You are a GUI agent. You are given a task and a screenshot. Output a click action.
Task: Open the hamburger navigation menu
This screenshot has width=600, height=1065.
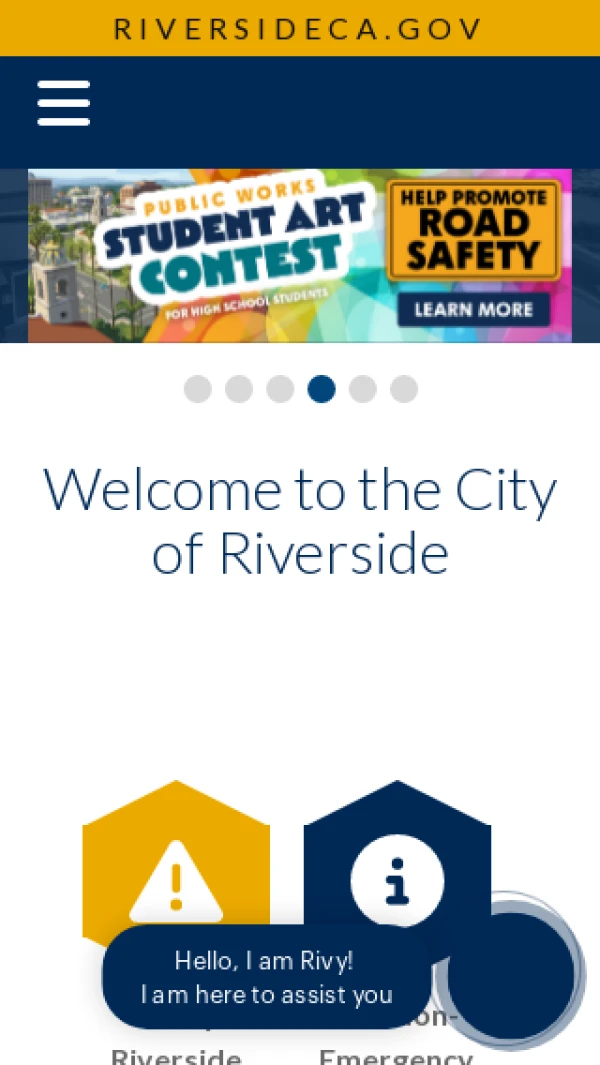coord(64,103)
